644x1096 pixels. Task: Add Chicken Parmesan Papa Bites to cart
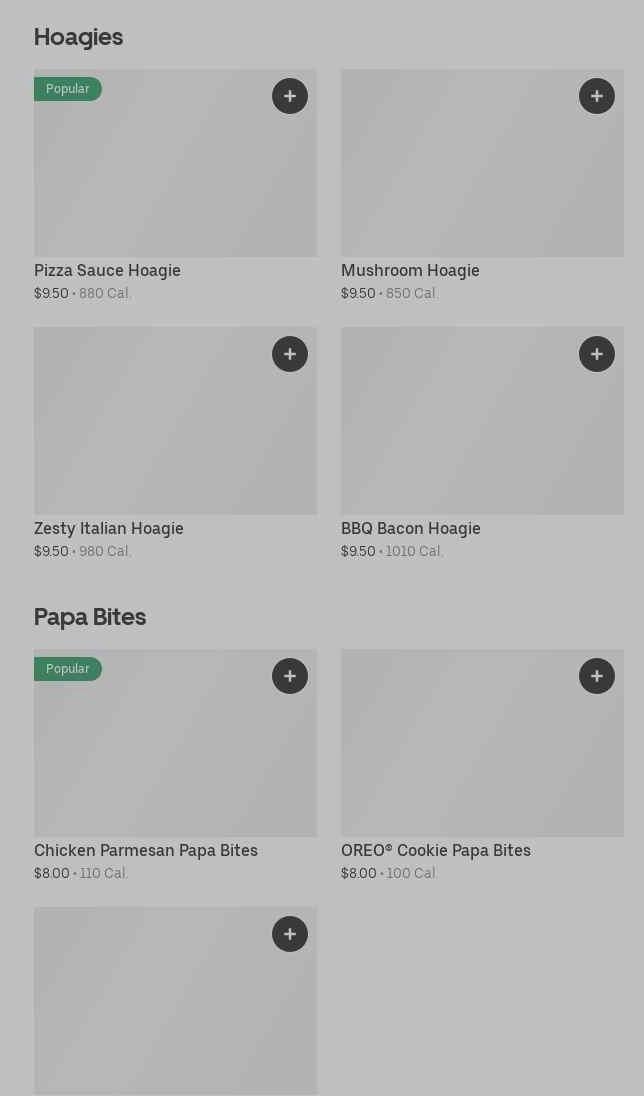click(x=290, y=676)
